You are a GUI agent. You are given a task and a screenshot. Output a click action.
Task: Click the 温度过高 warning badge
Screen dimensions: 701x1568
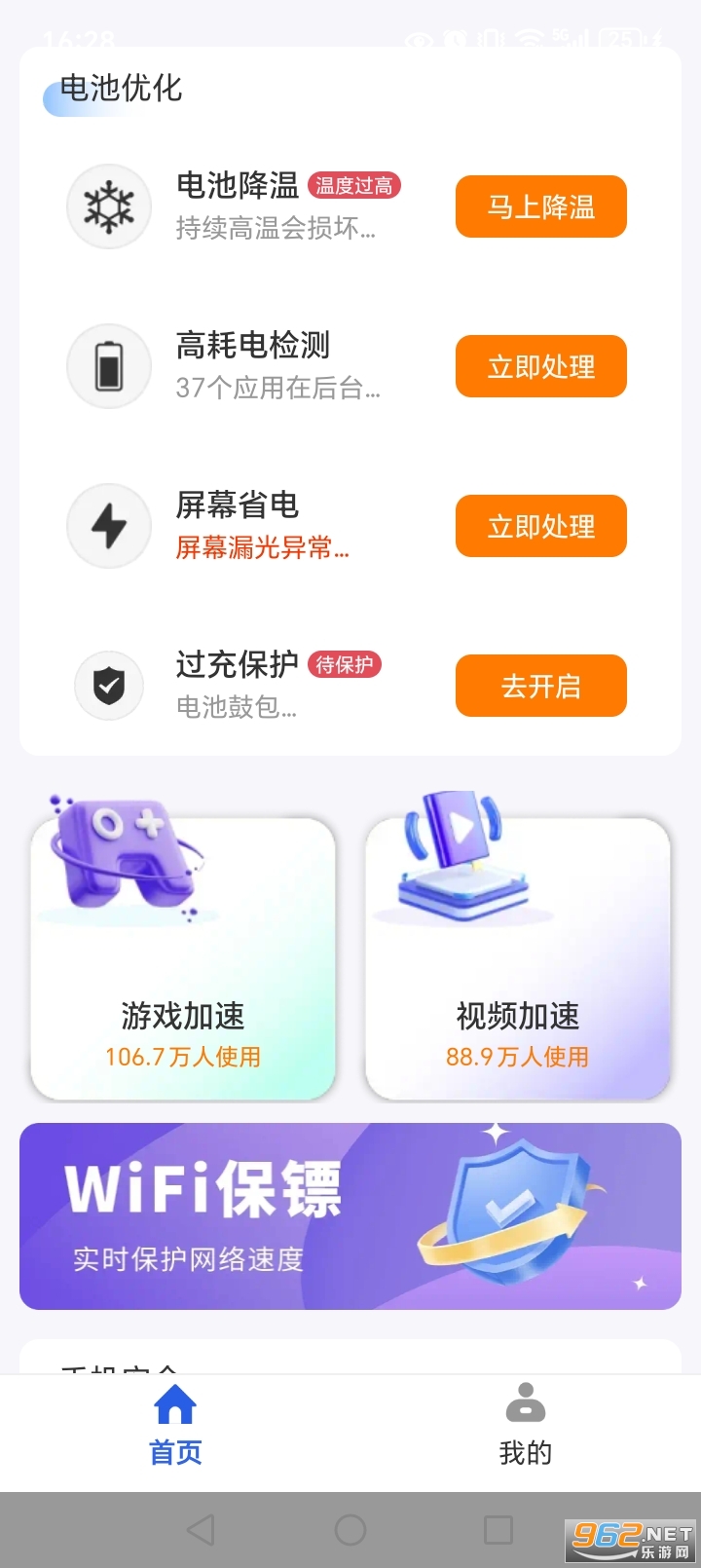(353, 185)
